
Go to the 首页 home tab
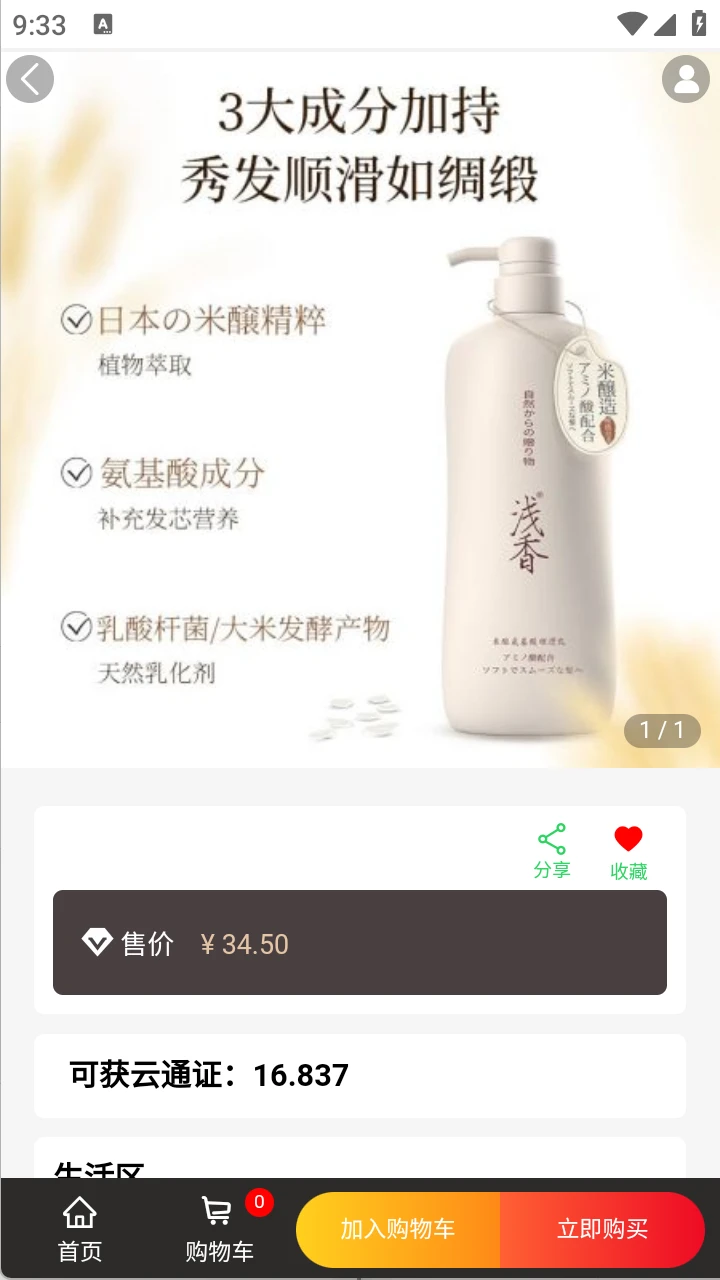coord(80,1230)
